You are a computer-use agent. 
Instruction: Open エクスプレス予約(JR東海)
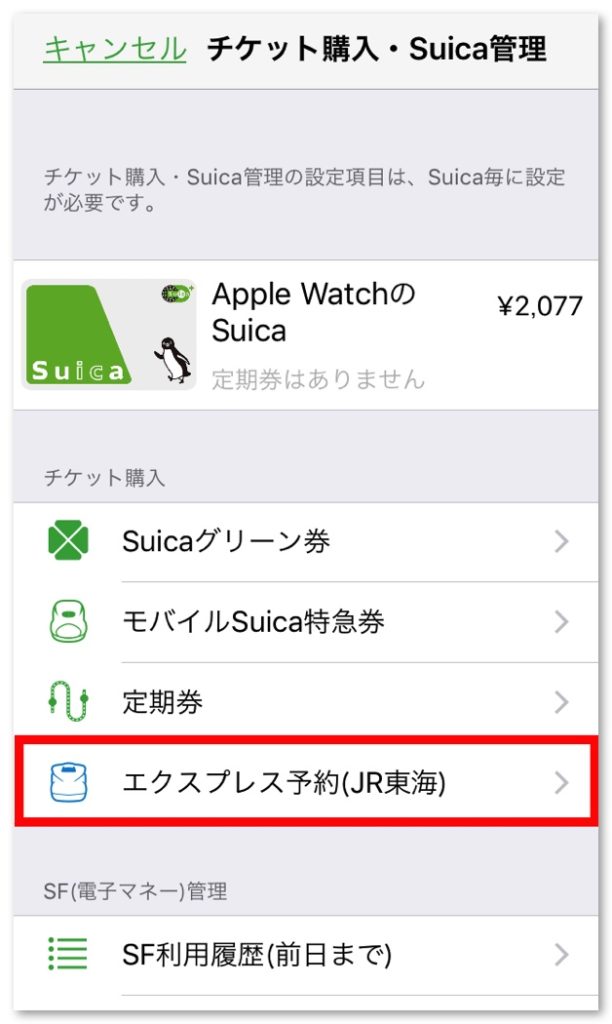tap(306, 782)
